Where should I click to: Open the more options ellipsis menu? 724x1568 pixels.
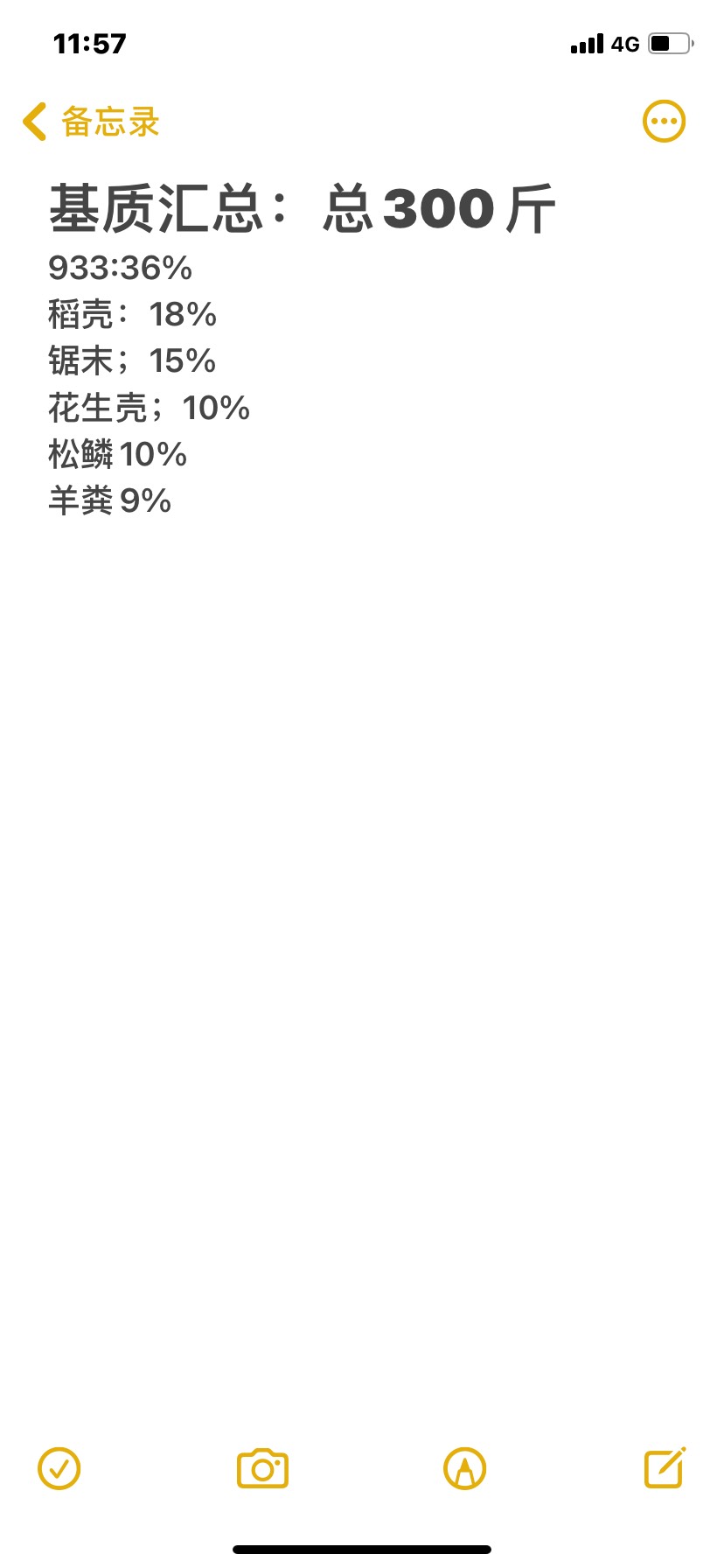pos(664,122)
